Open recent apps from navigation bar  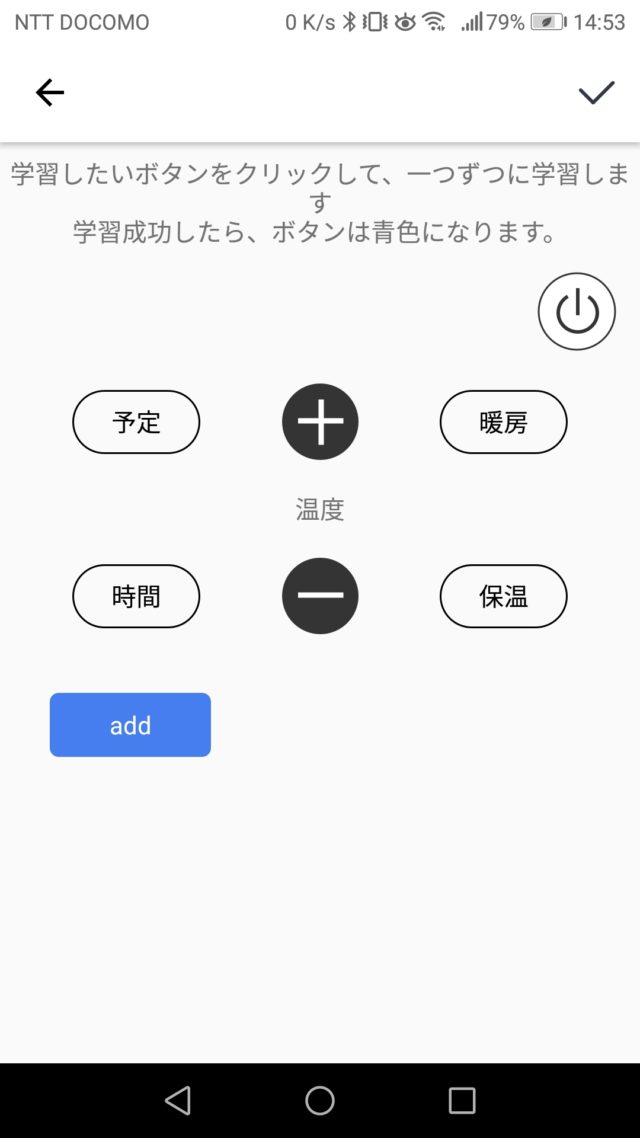461,1100
